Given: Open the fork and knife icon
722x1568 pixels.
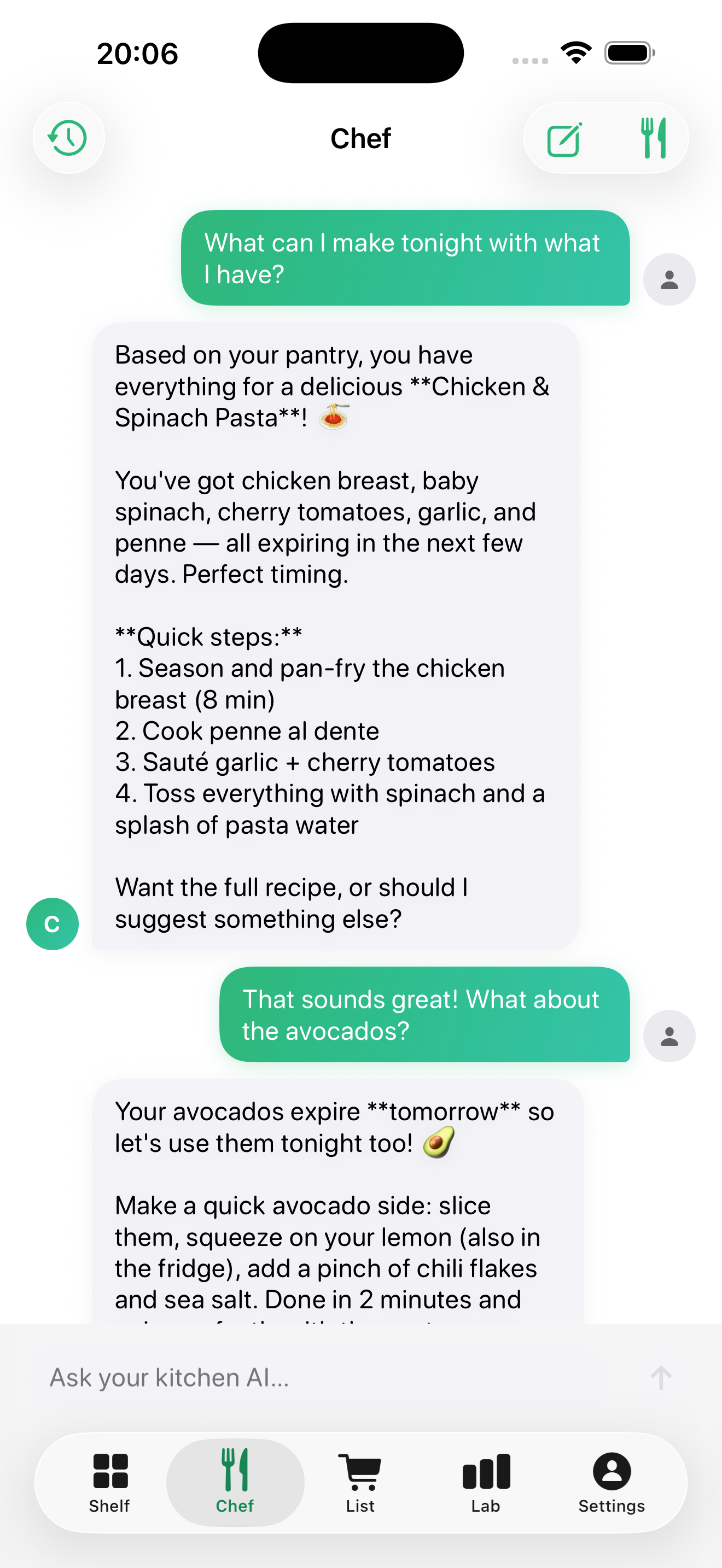Looking at the screenshot, I should tap(653, 138).
